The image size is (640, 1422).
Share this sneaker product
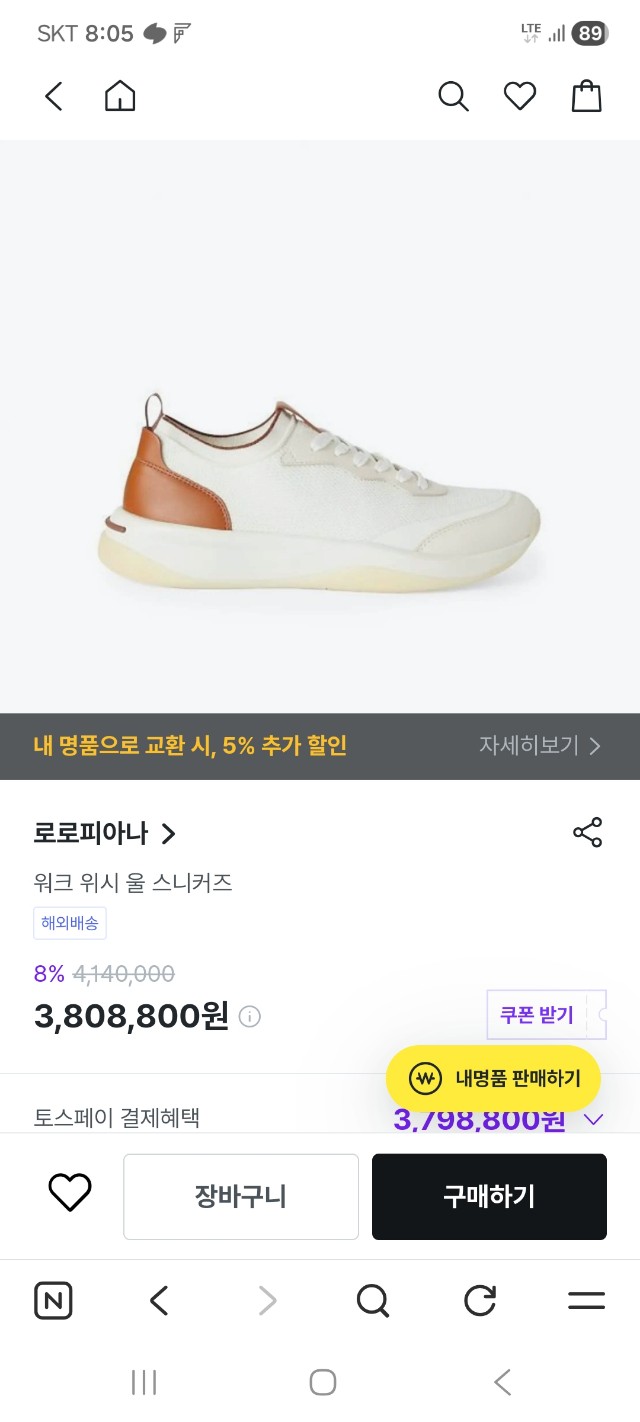point(587,833)
